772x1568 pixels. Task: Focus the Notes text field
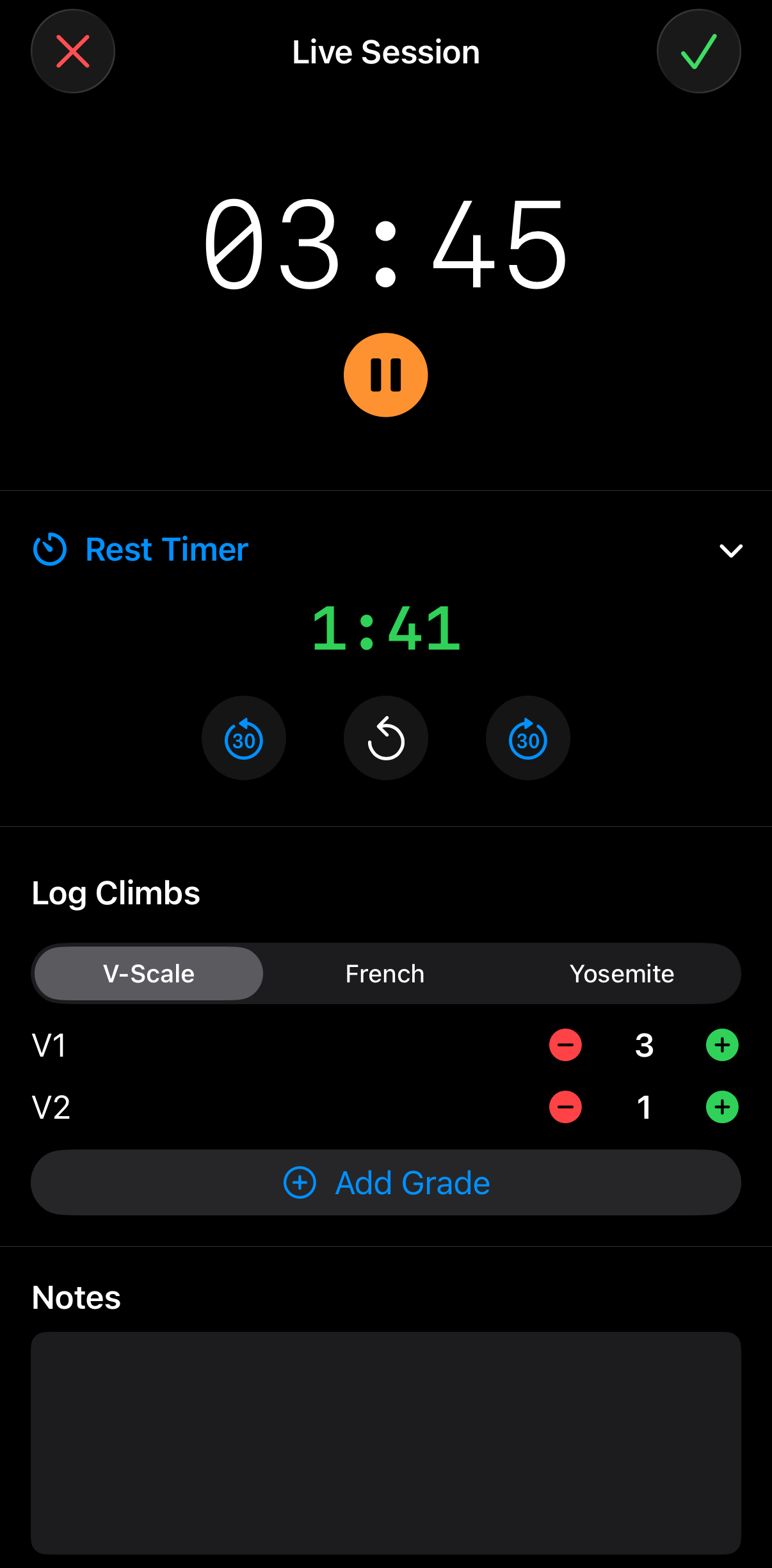click(385, 1443)
